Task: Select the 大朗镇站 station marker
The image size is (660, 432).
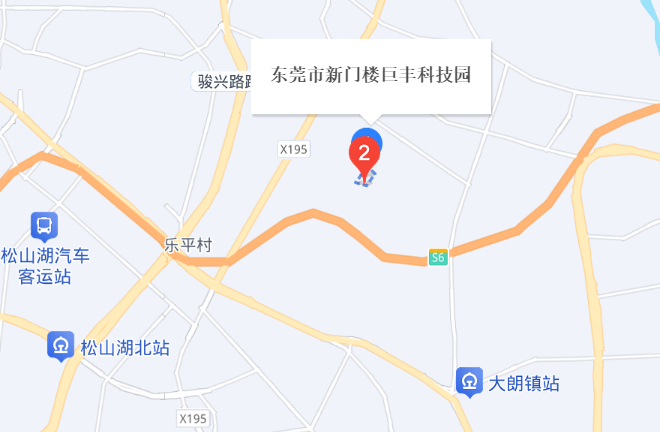Action: (469, 381)
